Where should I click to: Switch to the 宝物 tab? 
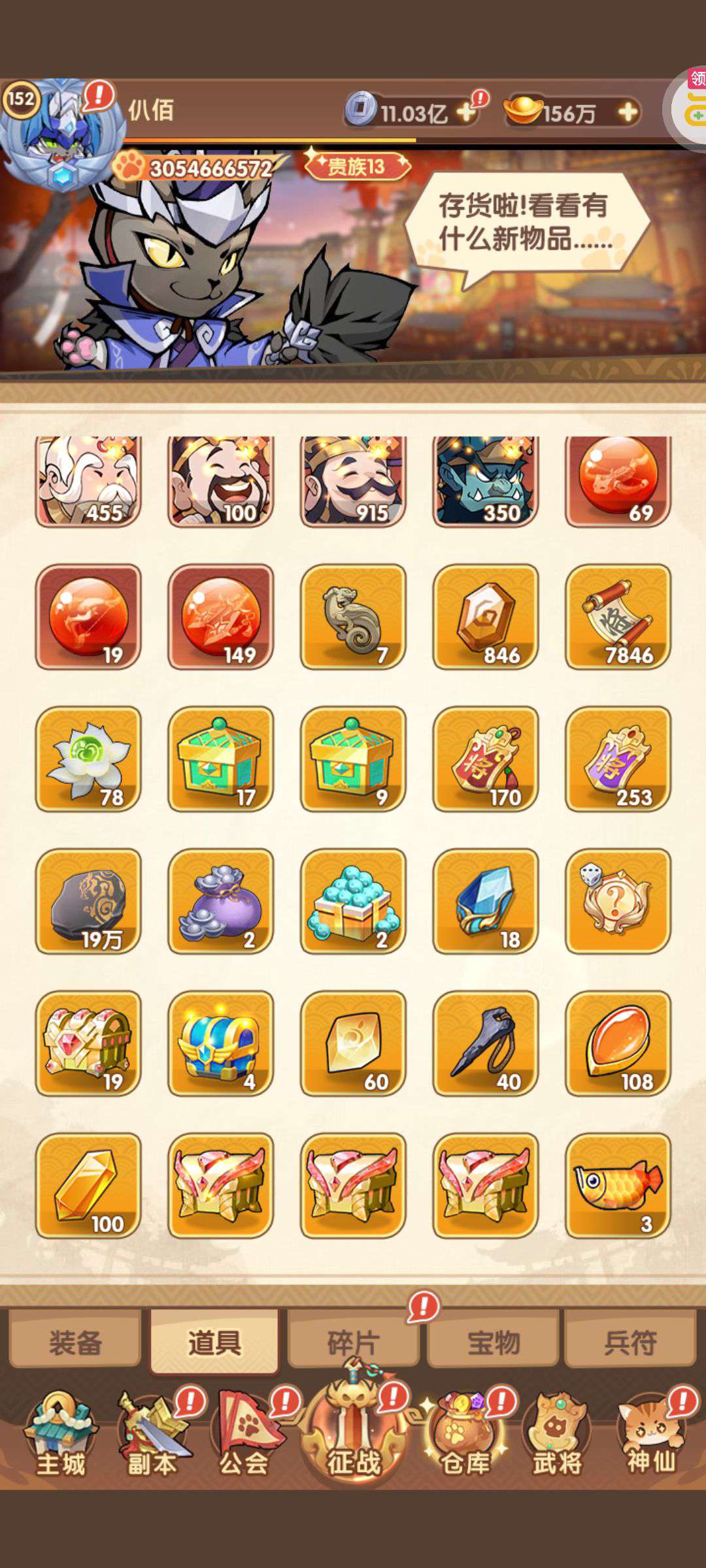click(x=493, y=1343)
